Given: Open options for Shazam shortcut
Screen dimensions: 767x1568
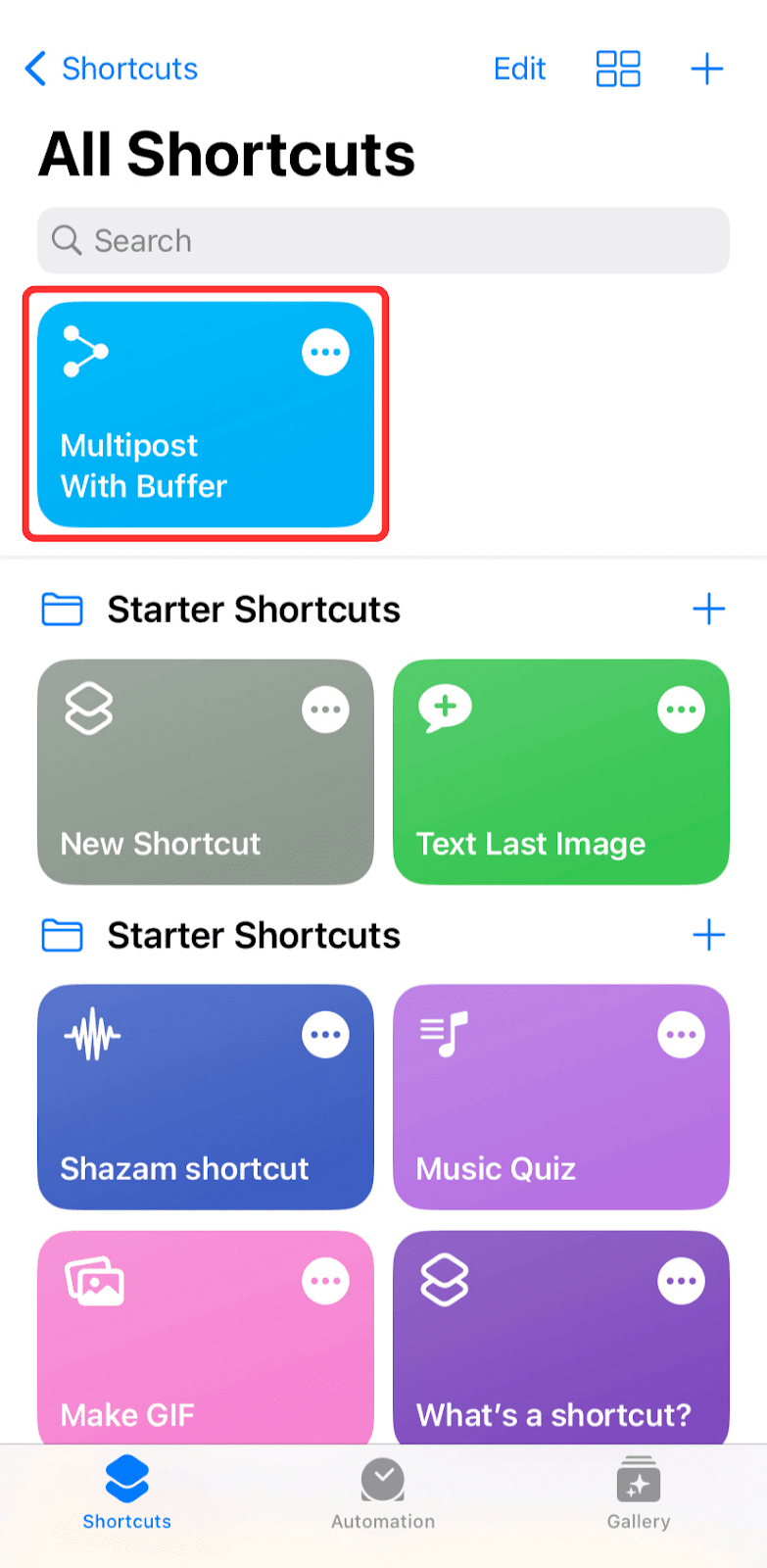Looking at the screenshot, I should (x=325, y=1035).
